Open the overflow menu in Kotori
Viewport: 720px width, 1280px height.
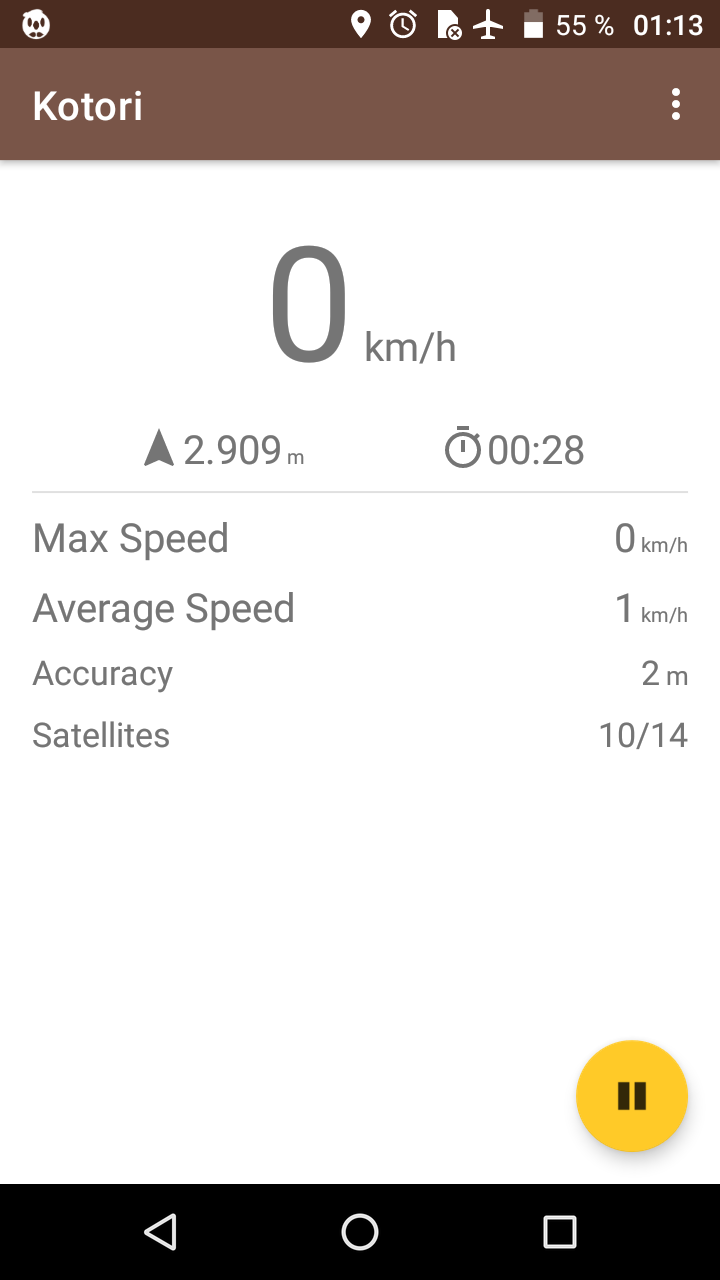click(x=676, y=105)
